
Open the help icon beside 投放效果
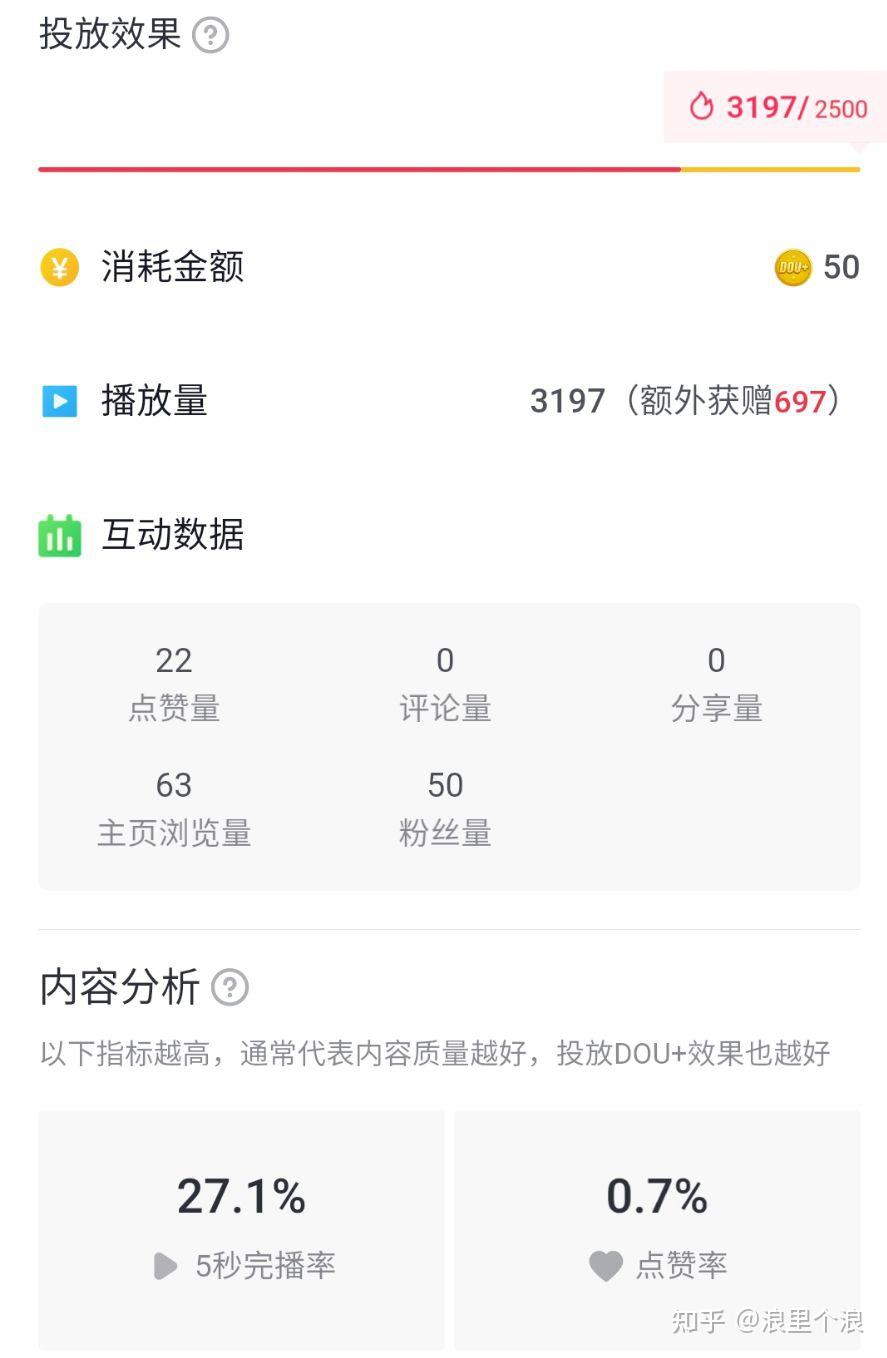click(210, 36)
